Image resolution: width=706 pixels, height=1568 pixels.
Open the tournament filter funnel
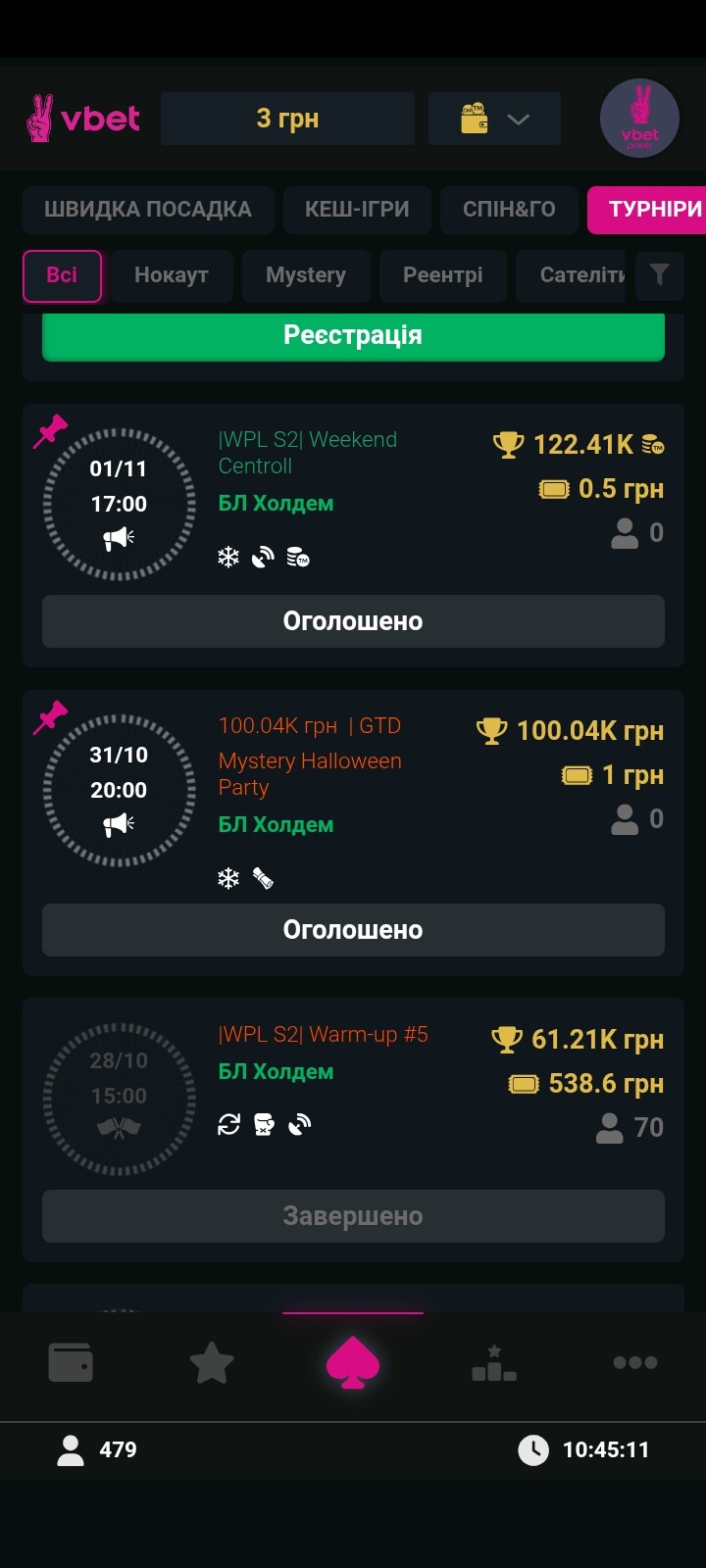coord(659,275)
